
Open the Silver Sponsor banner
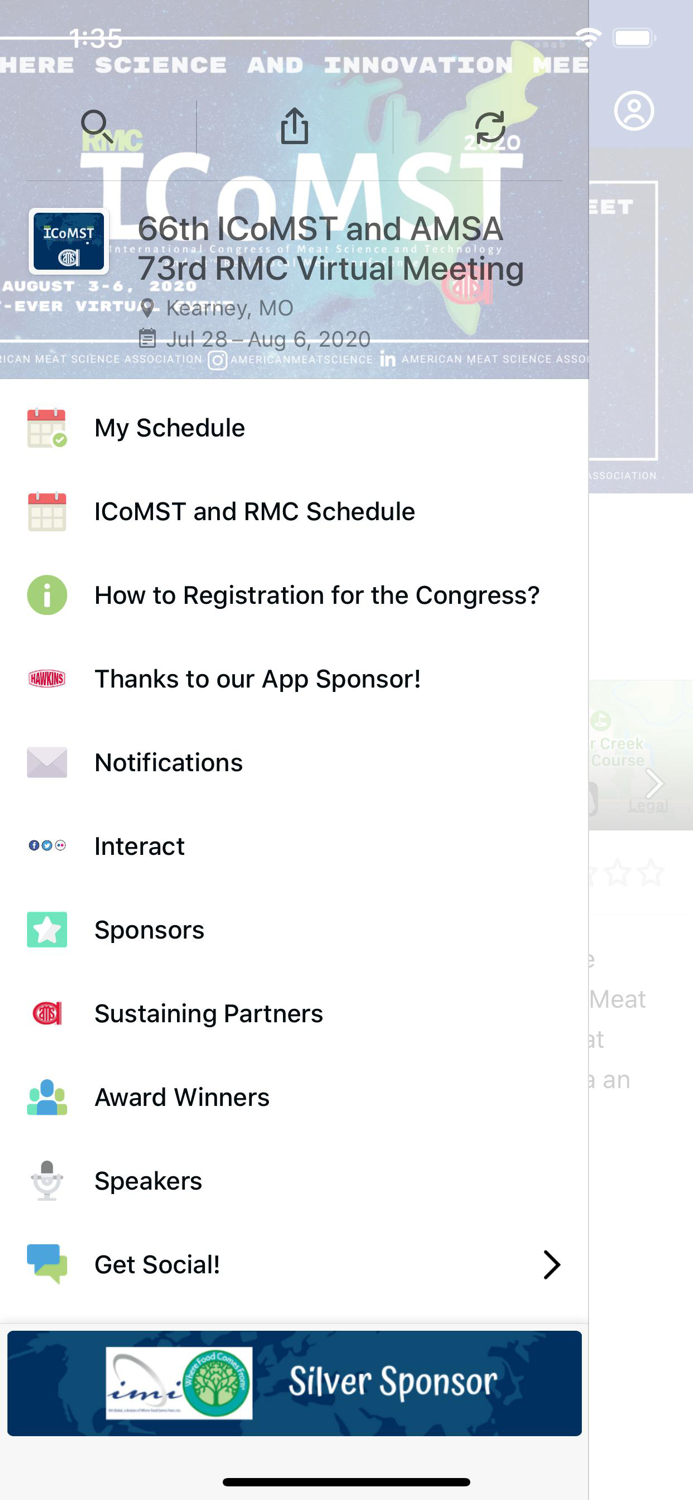click(294, 1383)
